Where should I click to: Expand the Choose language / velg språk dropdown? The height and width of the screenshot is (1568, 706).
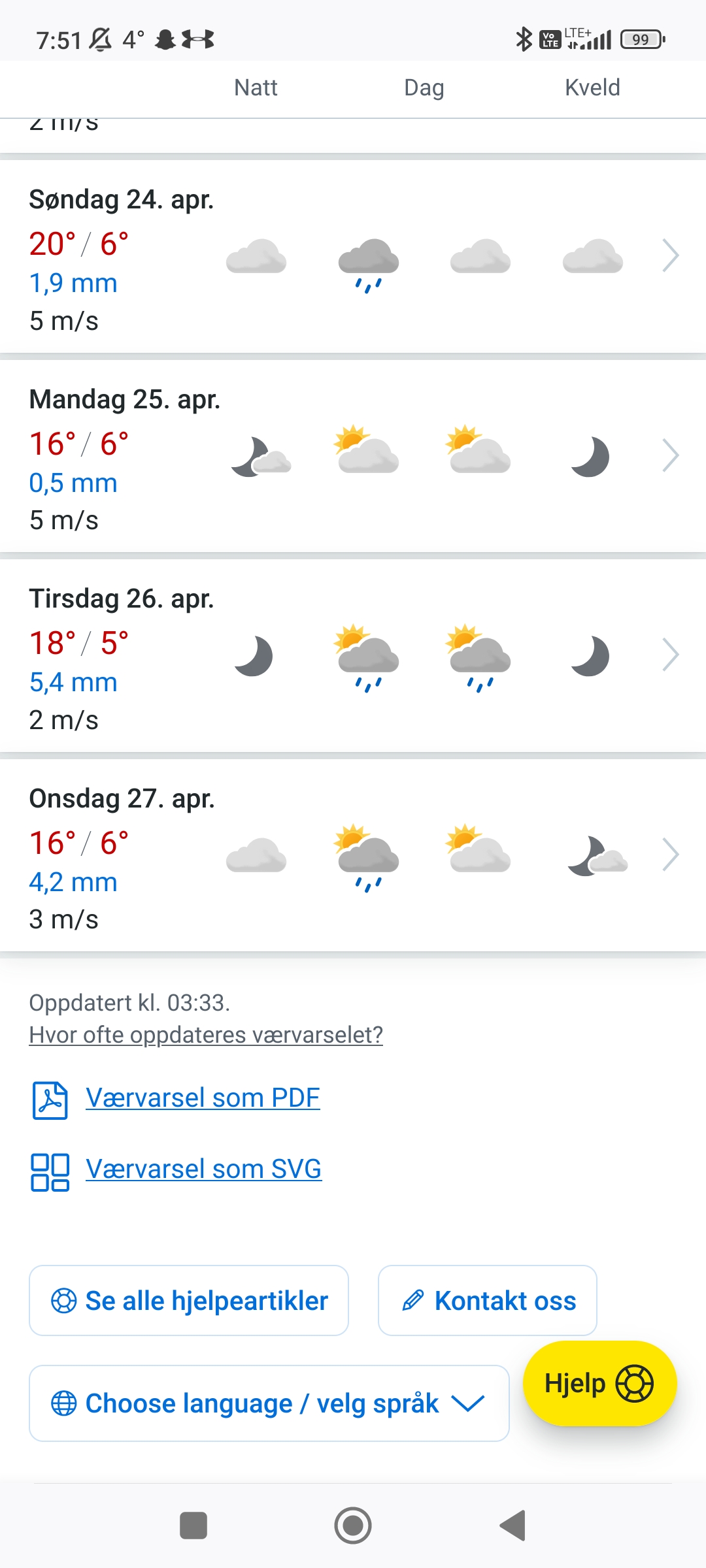tap(269, 1403)
